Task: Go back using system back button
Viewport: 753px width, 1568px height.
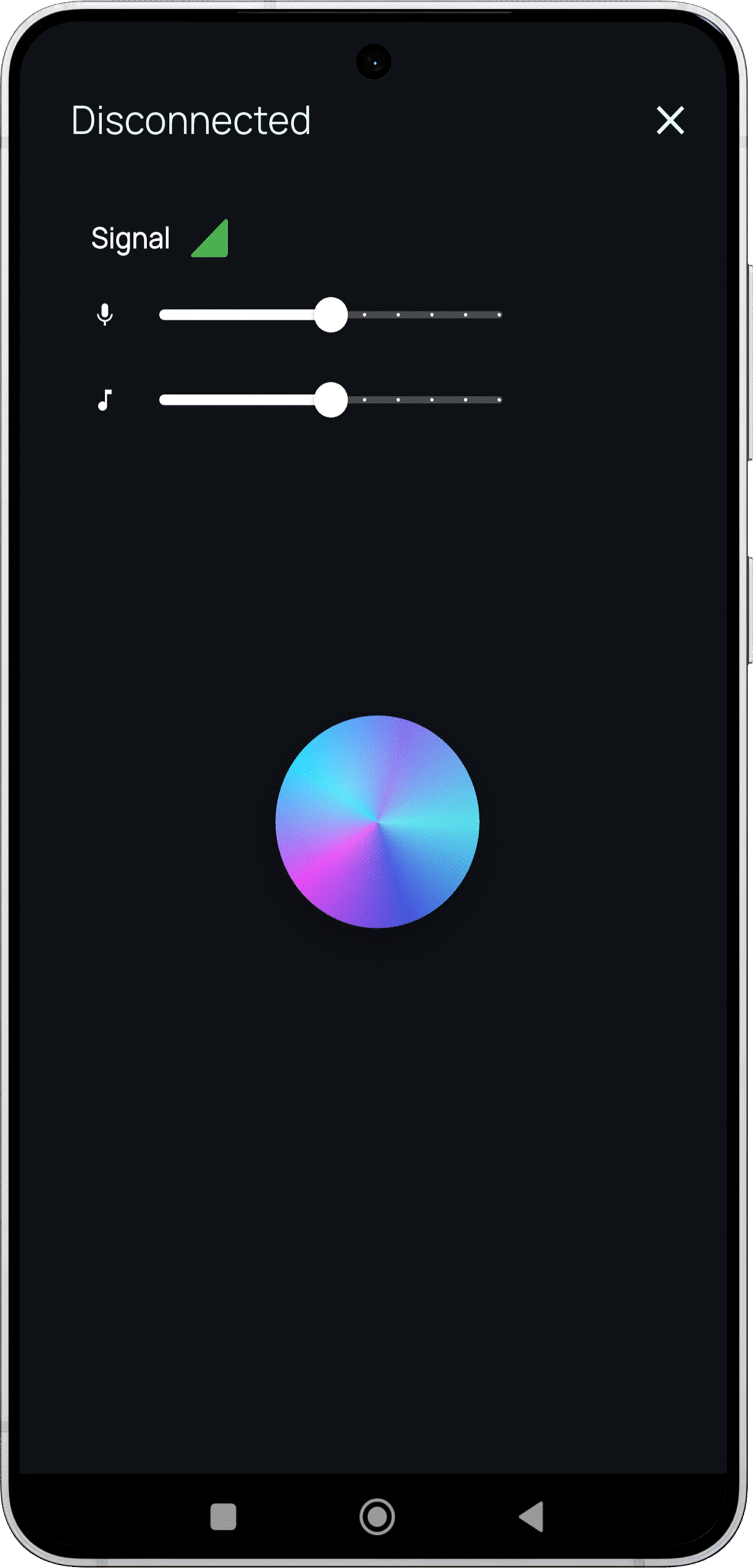Action: point(531,1516)
